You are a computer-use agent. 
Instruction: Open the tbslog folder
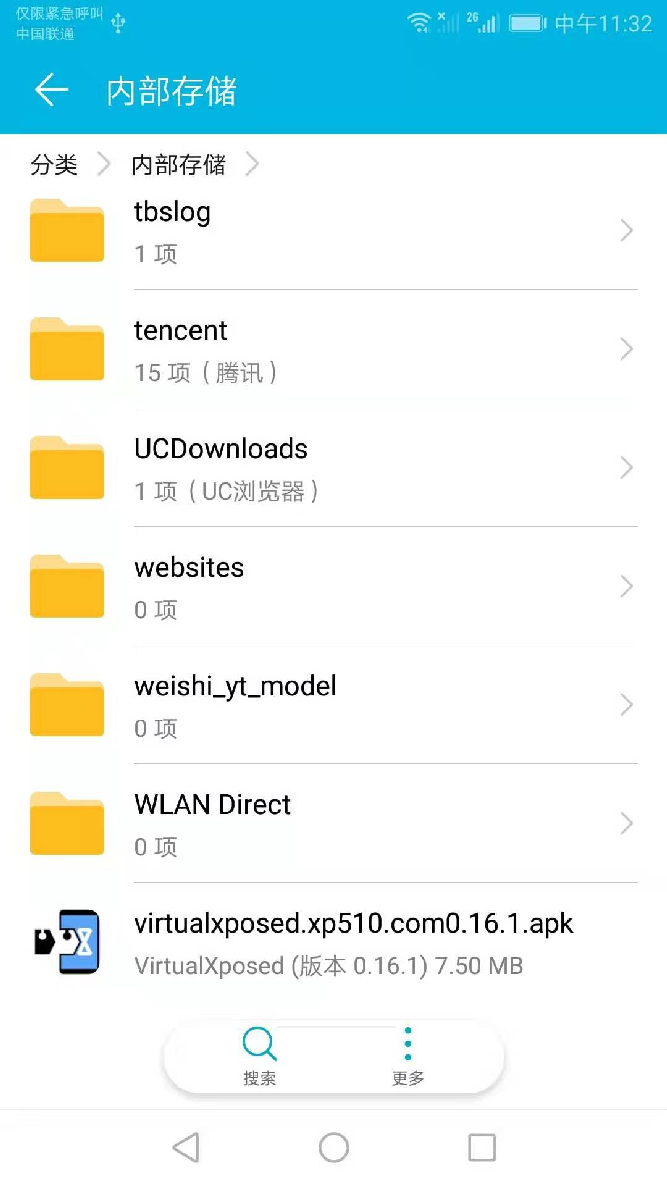[x=334, y=231]
